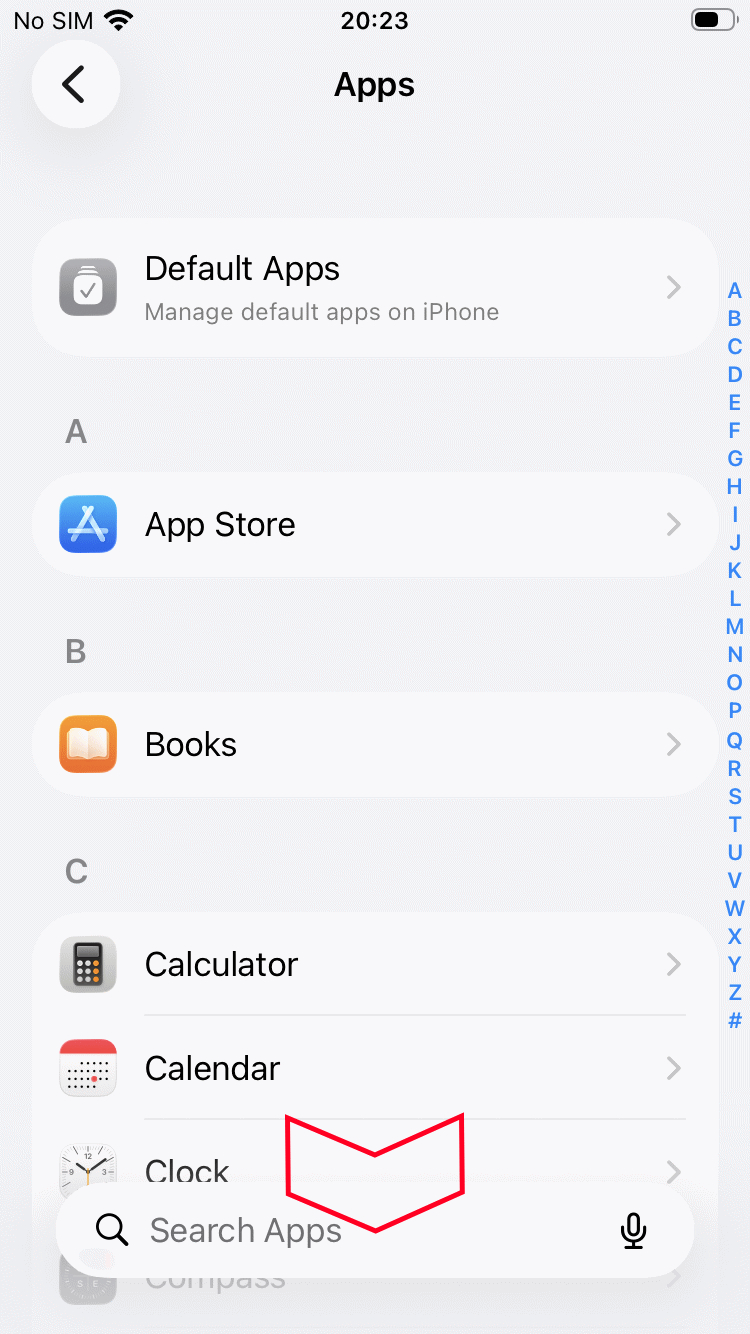Select the Compass app icon

click(x=88, y=1277)
